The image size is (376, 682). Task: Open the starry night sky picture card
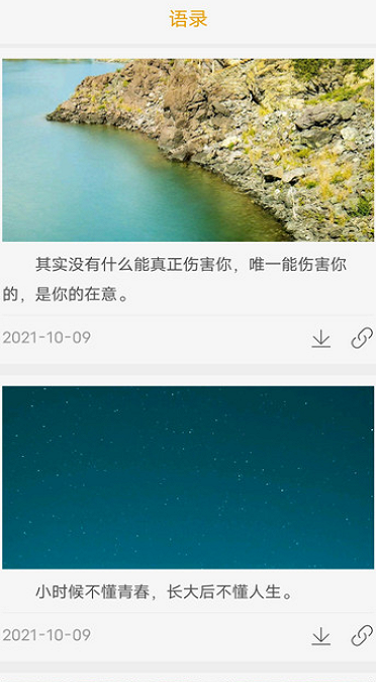pos(188,477)
